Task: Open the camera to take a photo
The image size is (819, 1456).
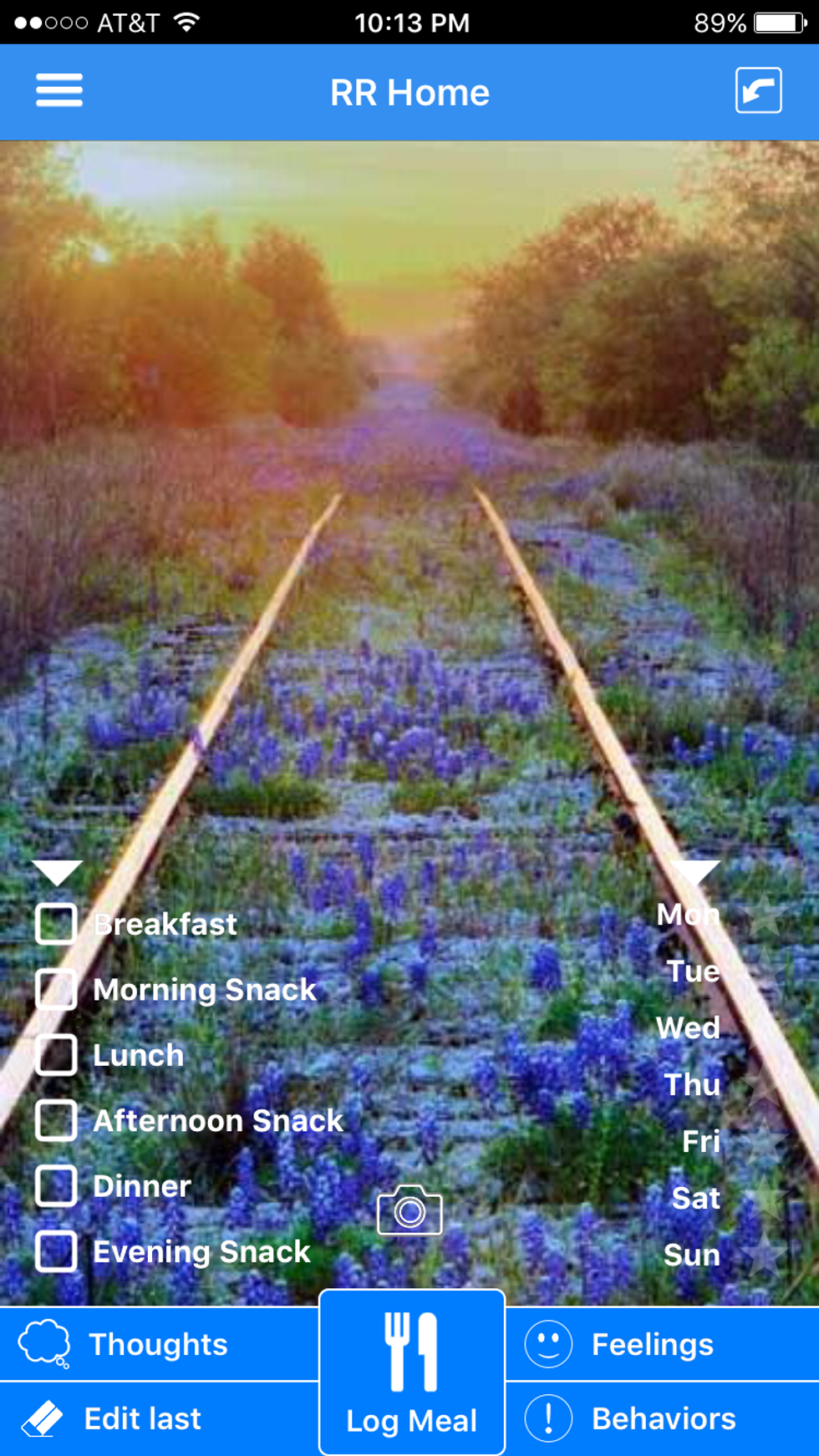Action: coord(409,1210)
